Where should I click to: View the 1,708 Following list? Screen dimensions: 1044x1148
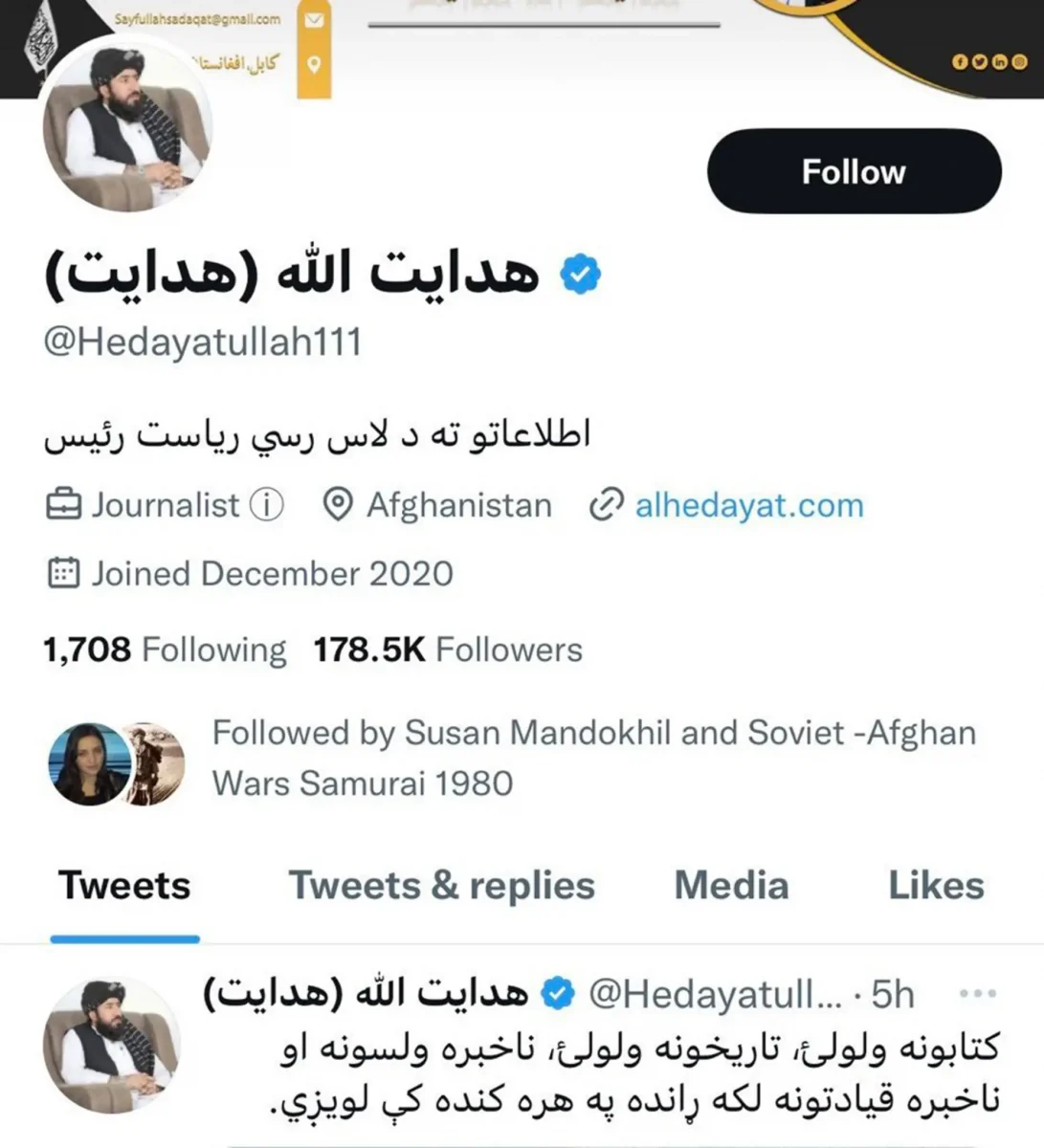pyautogui.click(x=165, y=650)
